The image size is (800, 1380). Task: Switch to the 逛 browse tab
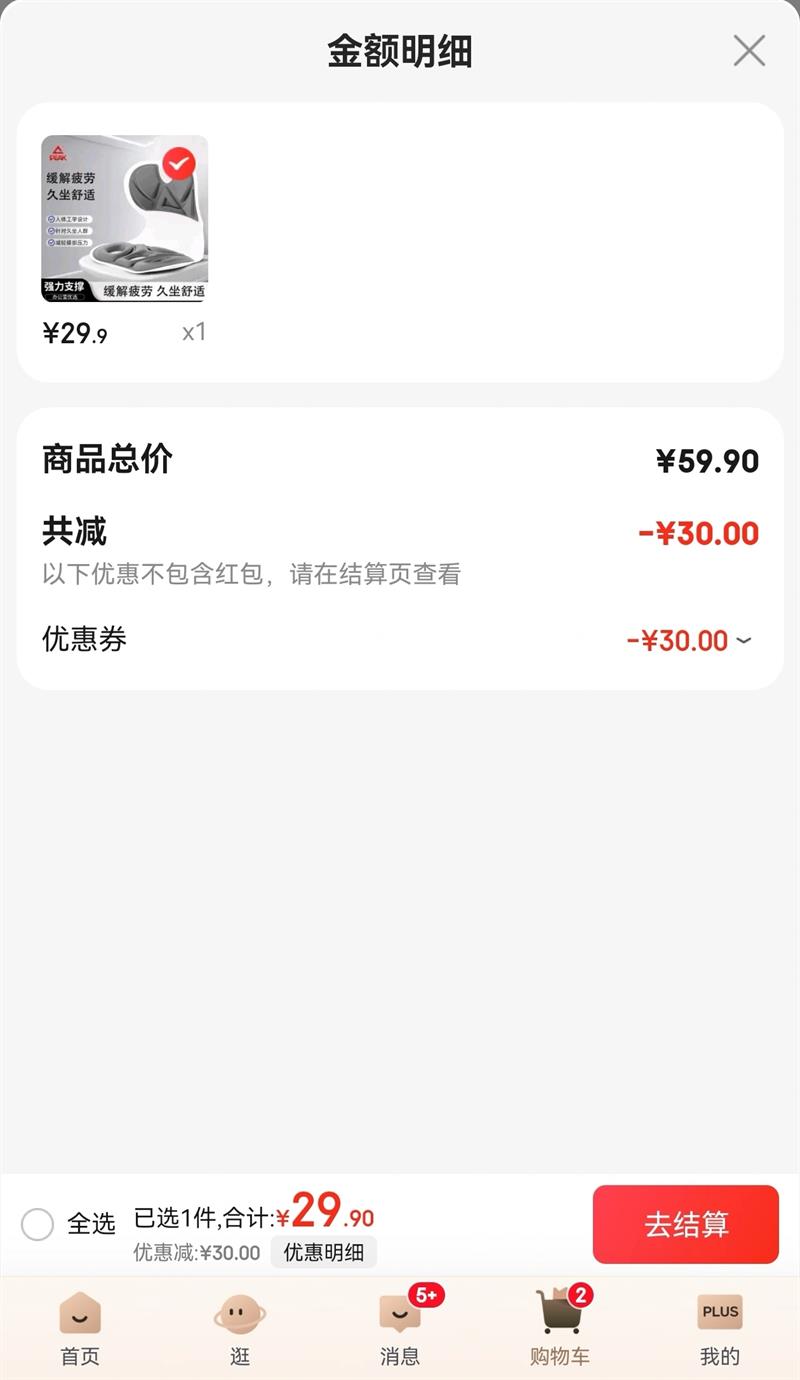coord(240,1328)
